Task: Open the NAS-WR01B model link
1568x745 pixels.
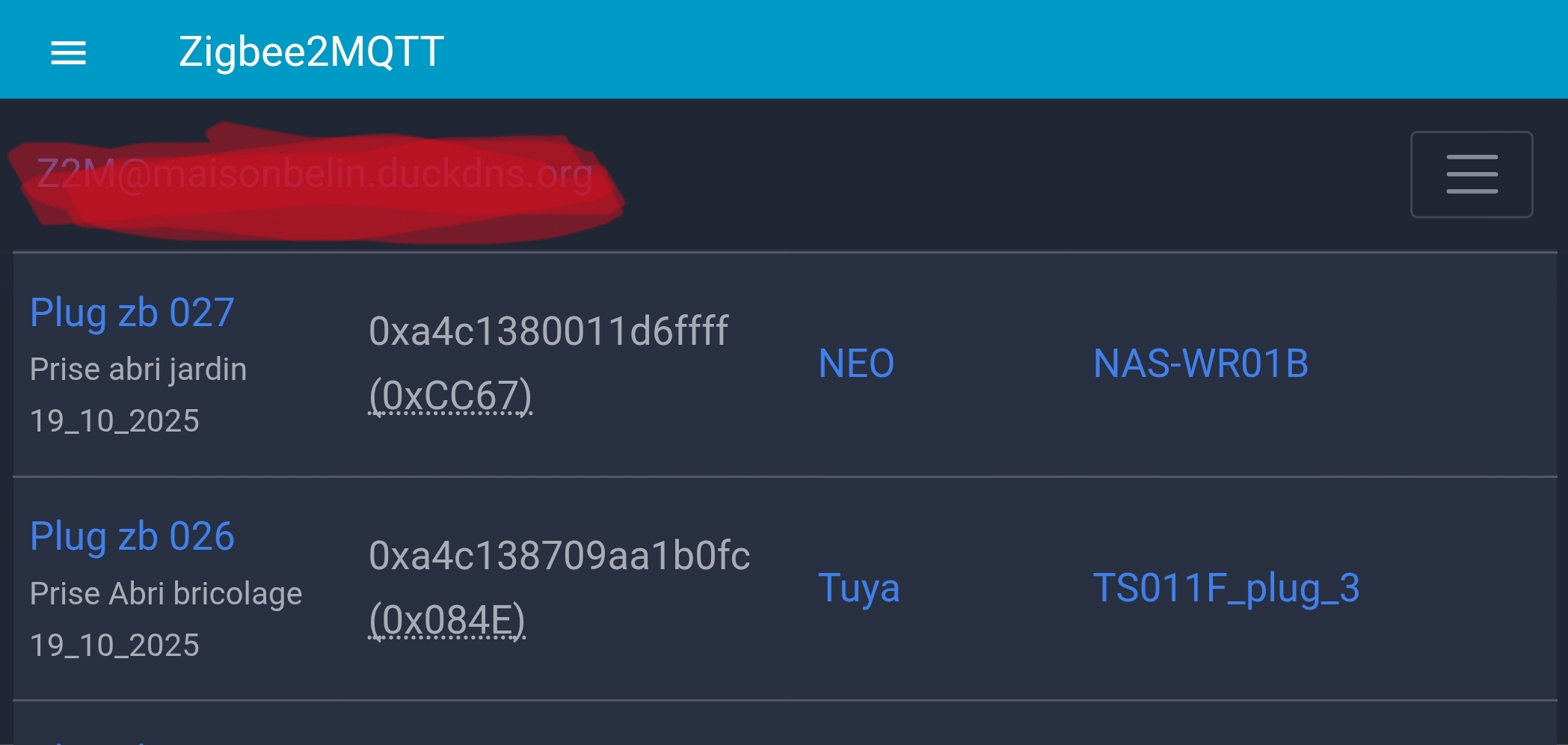Action: click(1200, 364)
